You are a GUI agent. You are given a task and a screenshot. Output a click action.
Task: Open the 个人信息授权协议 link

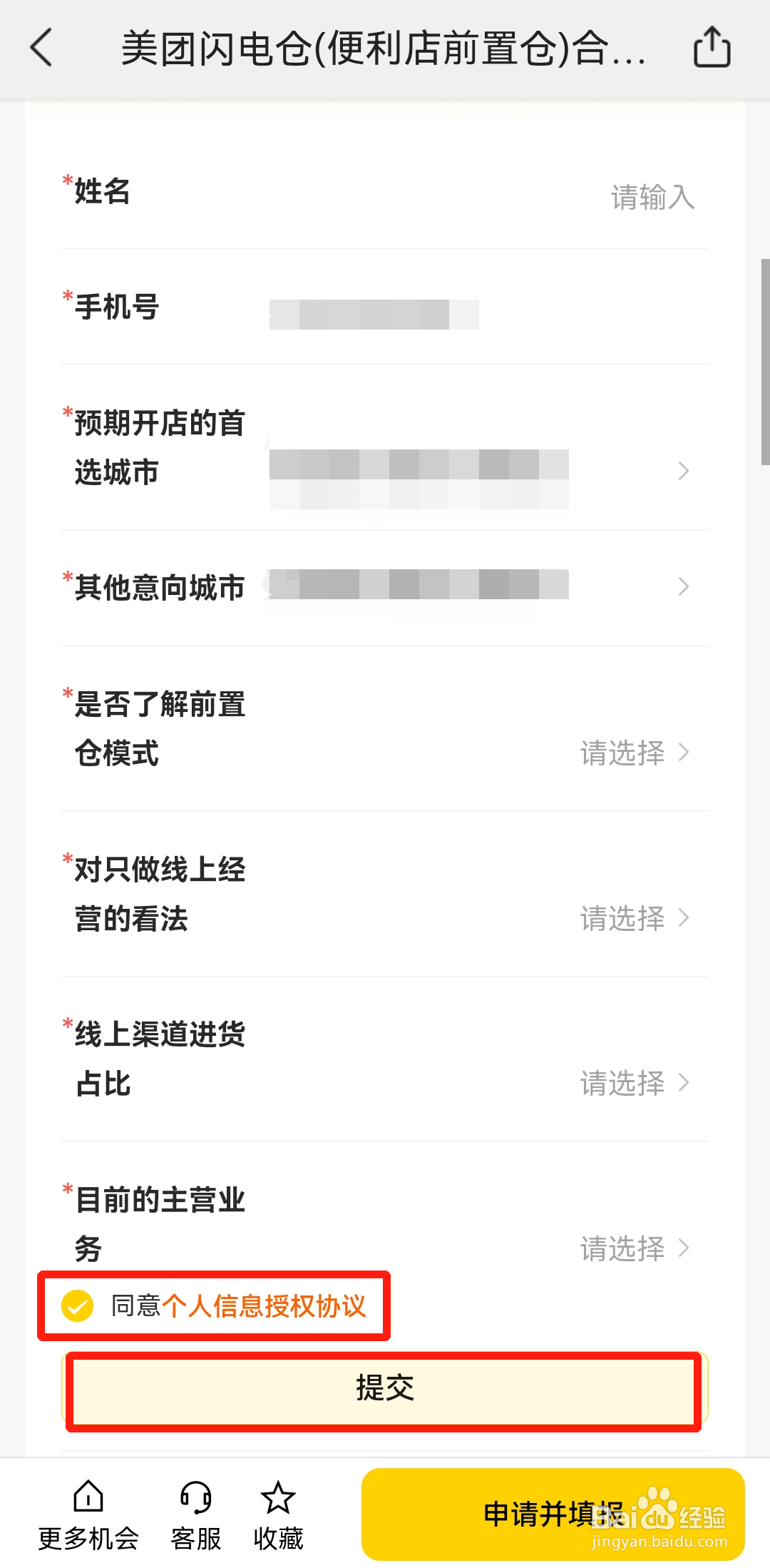pos(267,1307)
